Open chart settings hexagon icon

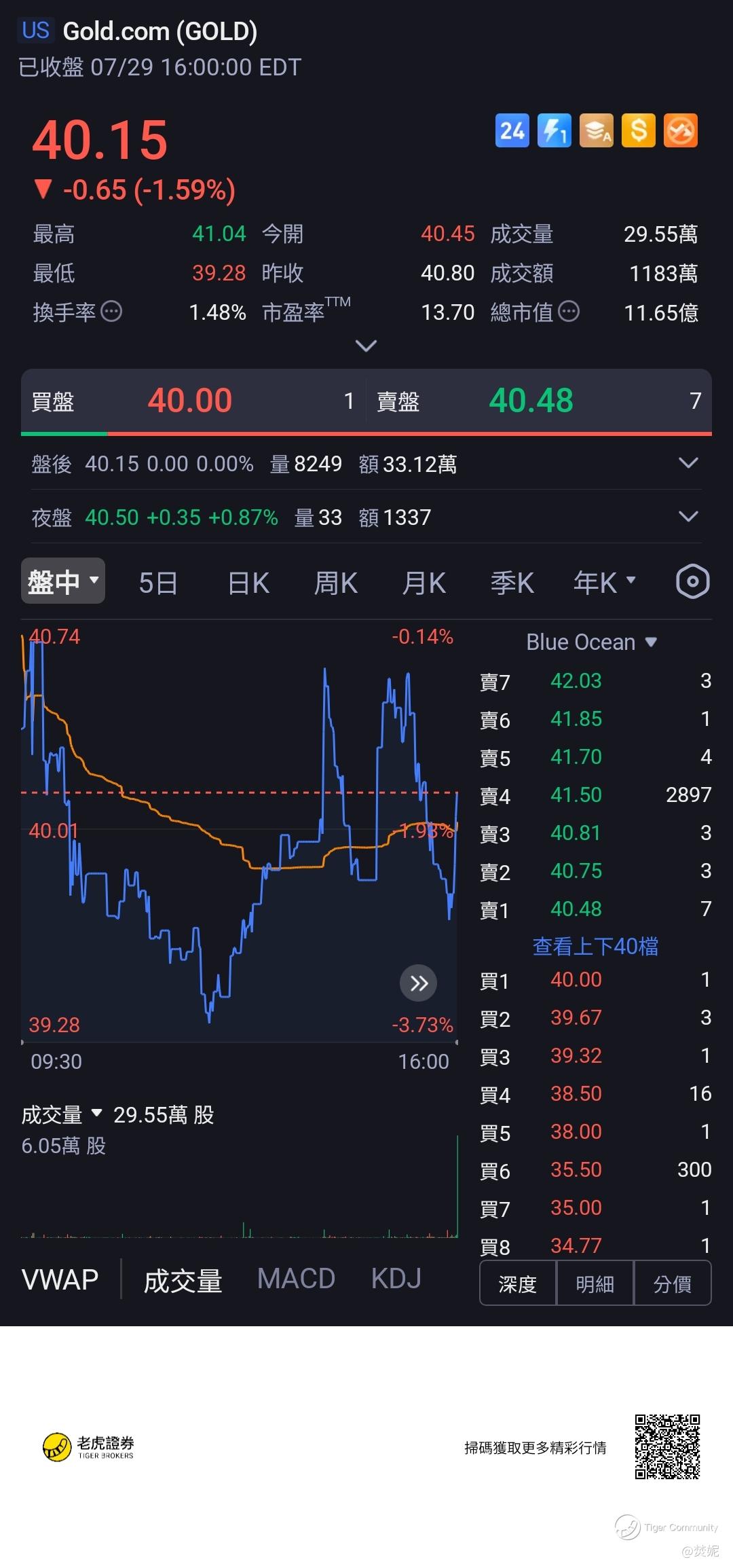click(x=693, y=581)
